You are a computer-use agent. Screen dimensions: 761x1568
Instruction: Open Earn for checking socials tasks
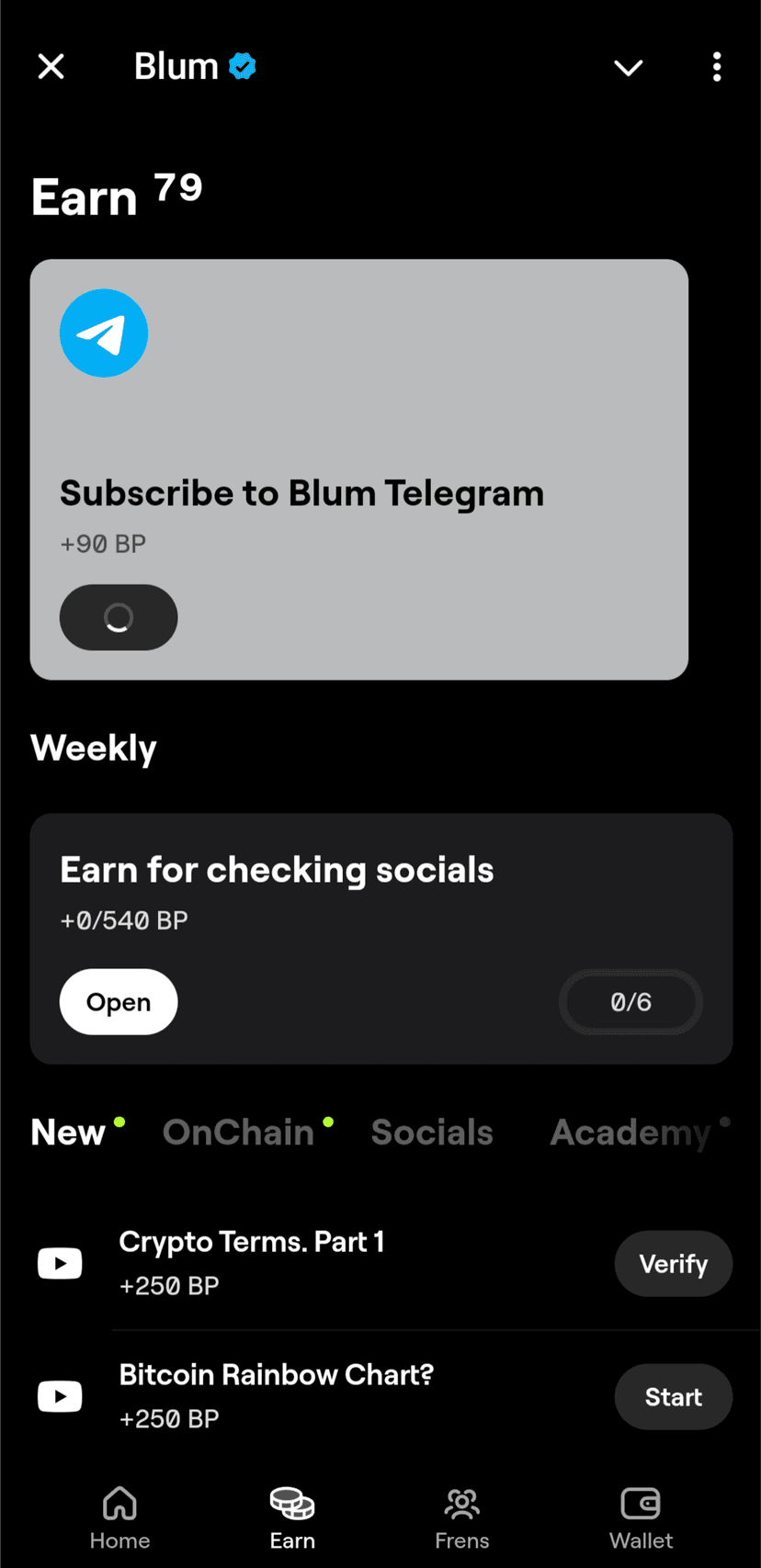[119, 1001]
